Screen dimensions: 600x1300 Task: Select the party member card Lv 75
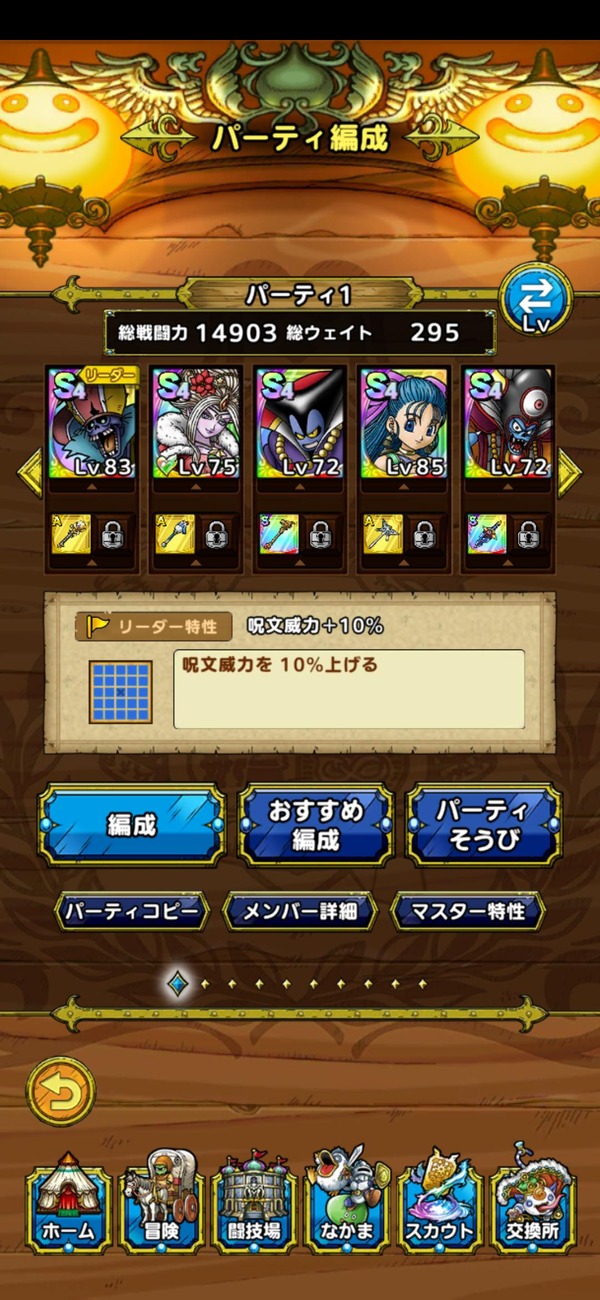click(x=196, y=424)
